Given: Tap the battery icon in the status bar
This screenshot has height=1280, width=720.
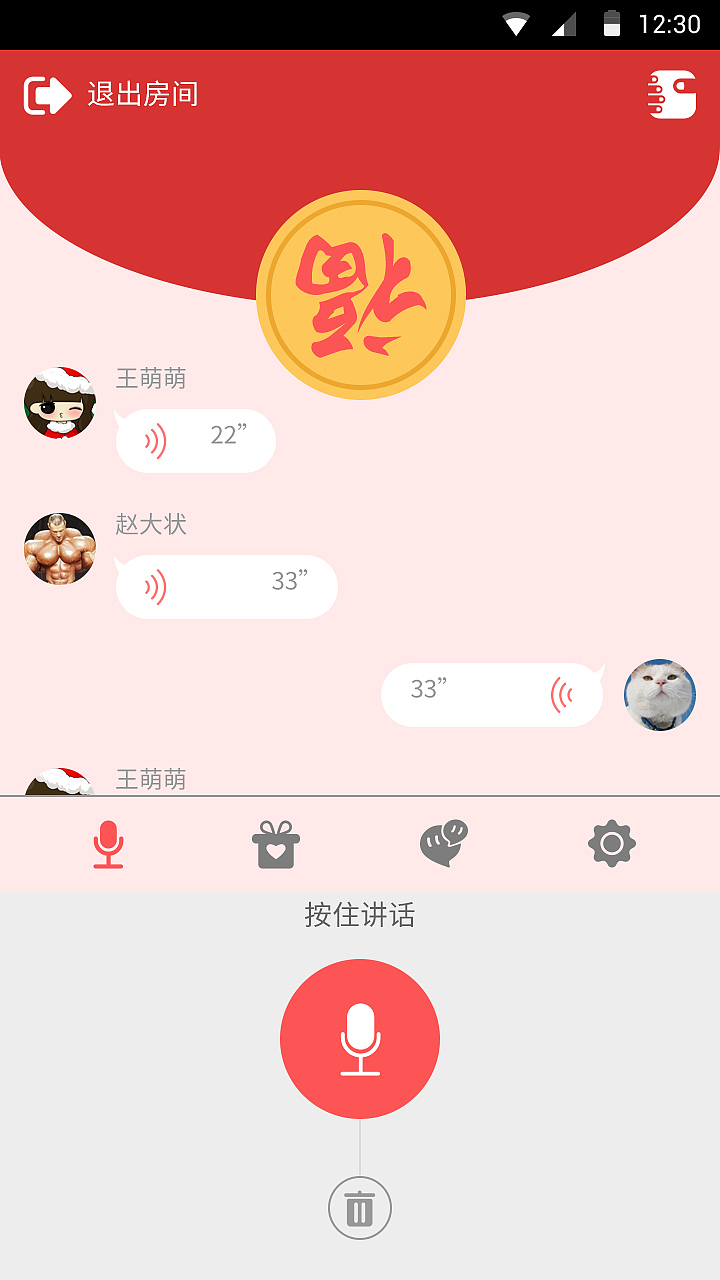Looking at the screenshot, I should coord(614,22).
